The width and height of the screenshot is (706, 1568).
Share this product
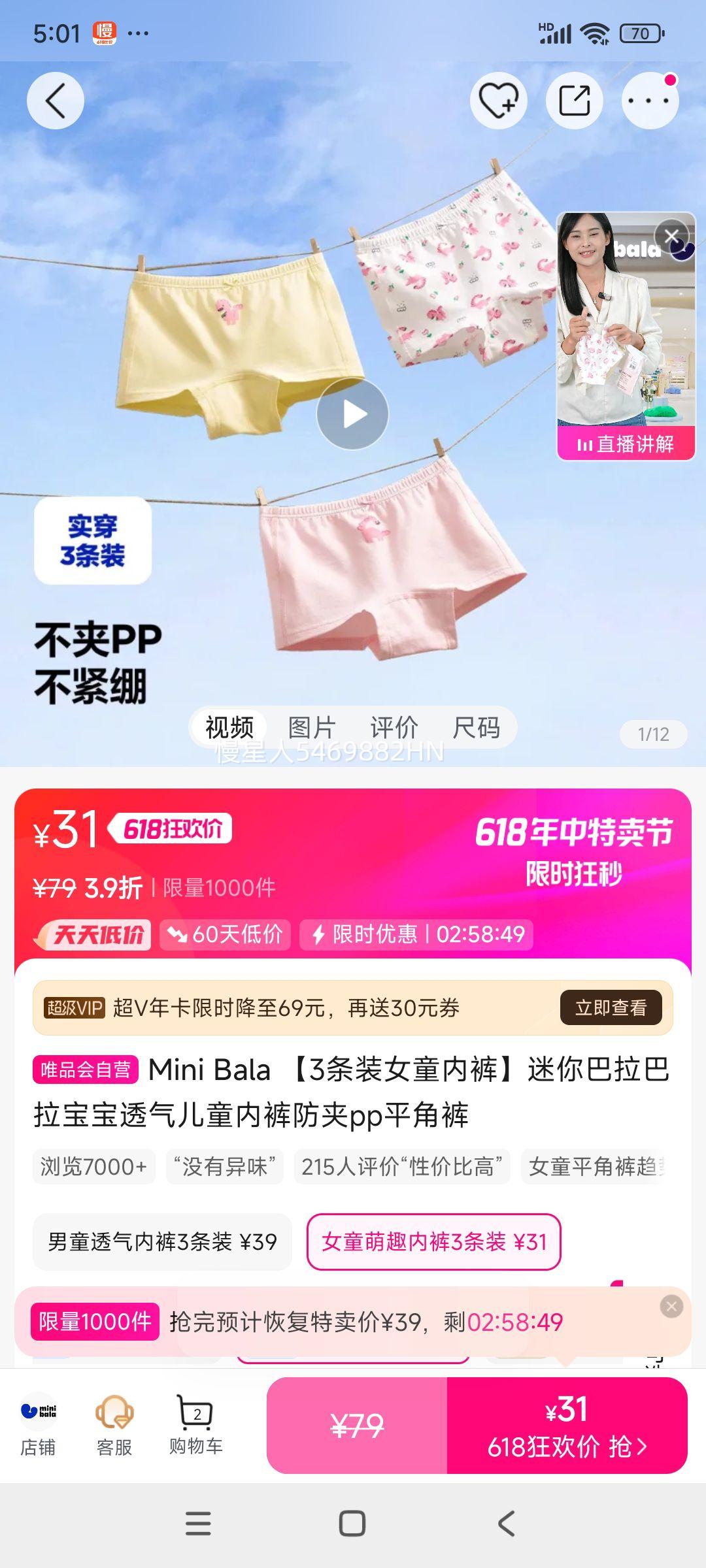point(574,101)
